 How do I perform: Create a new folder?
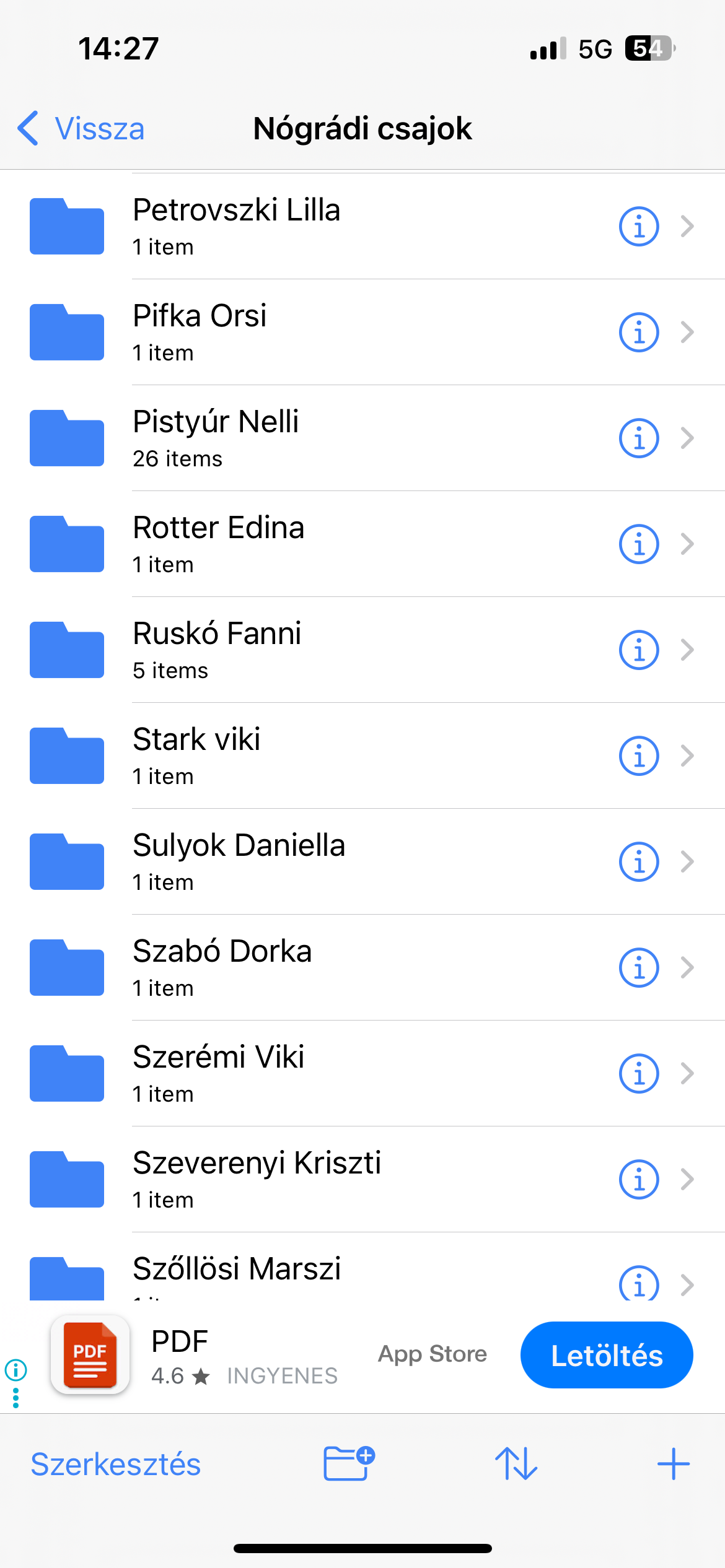349,1463
